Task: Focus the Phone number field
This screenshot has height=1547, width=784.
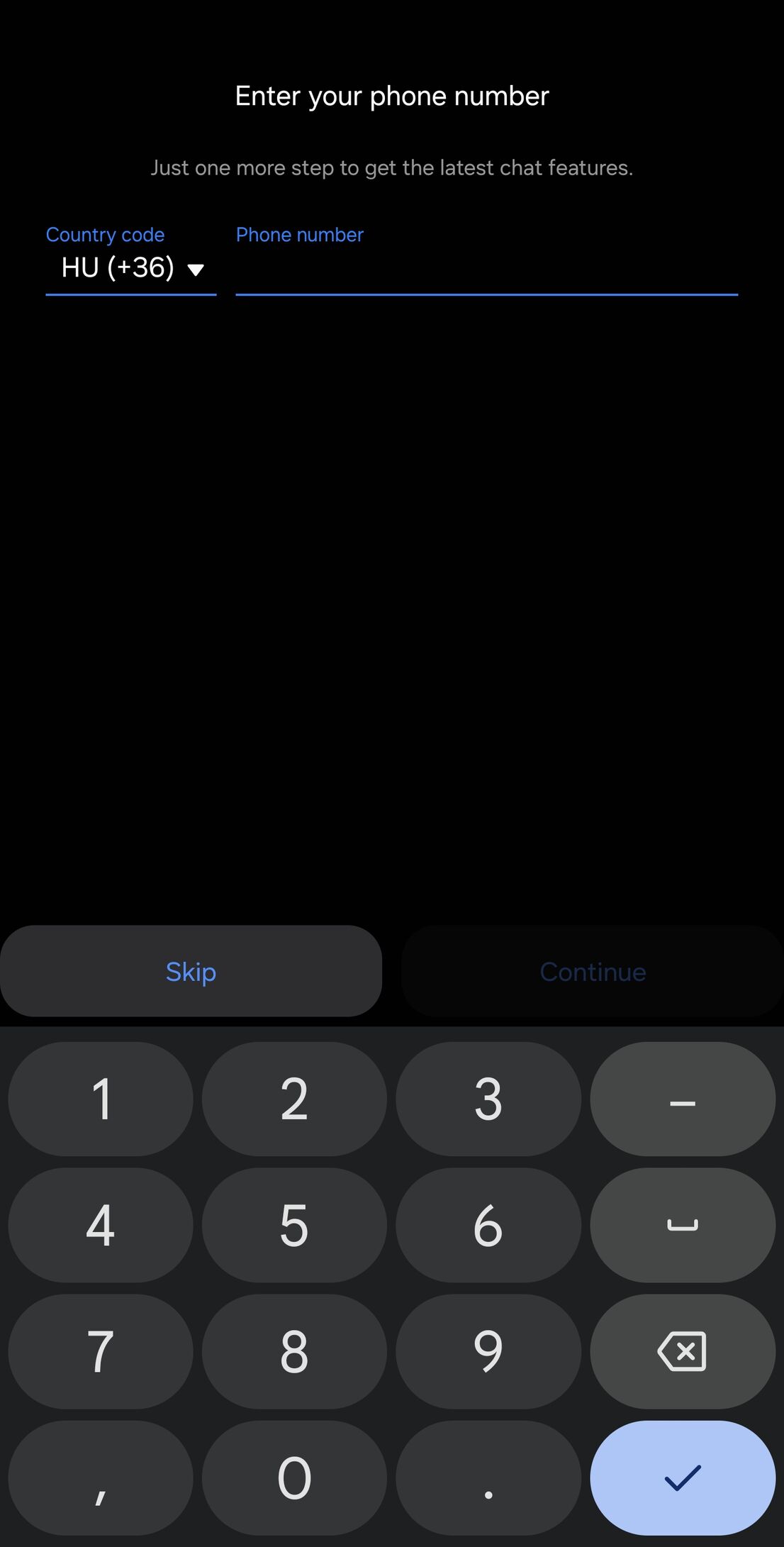Action: [x=486, y=270]
